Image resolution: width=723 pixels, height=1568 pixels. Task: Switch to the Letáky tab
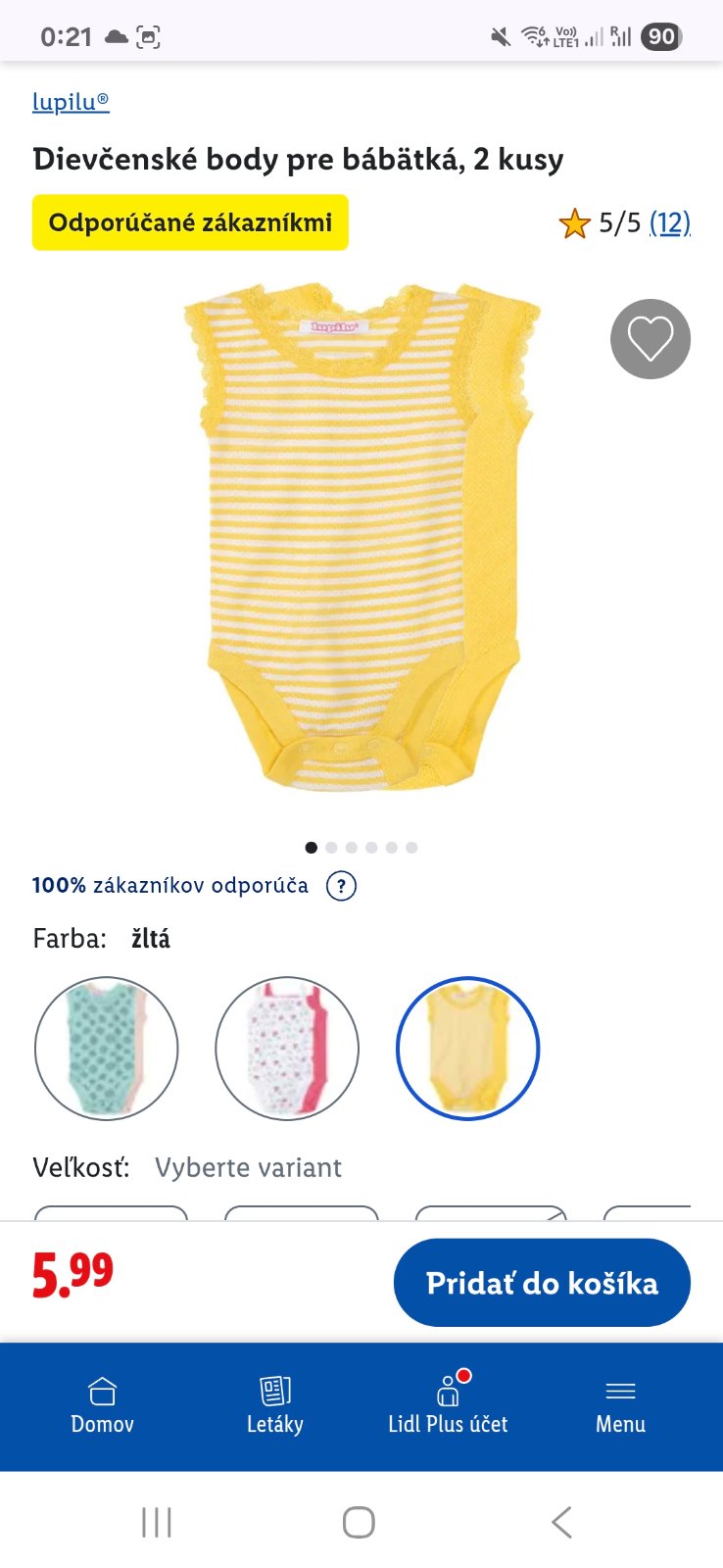[x=275, y=1406]
